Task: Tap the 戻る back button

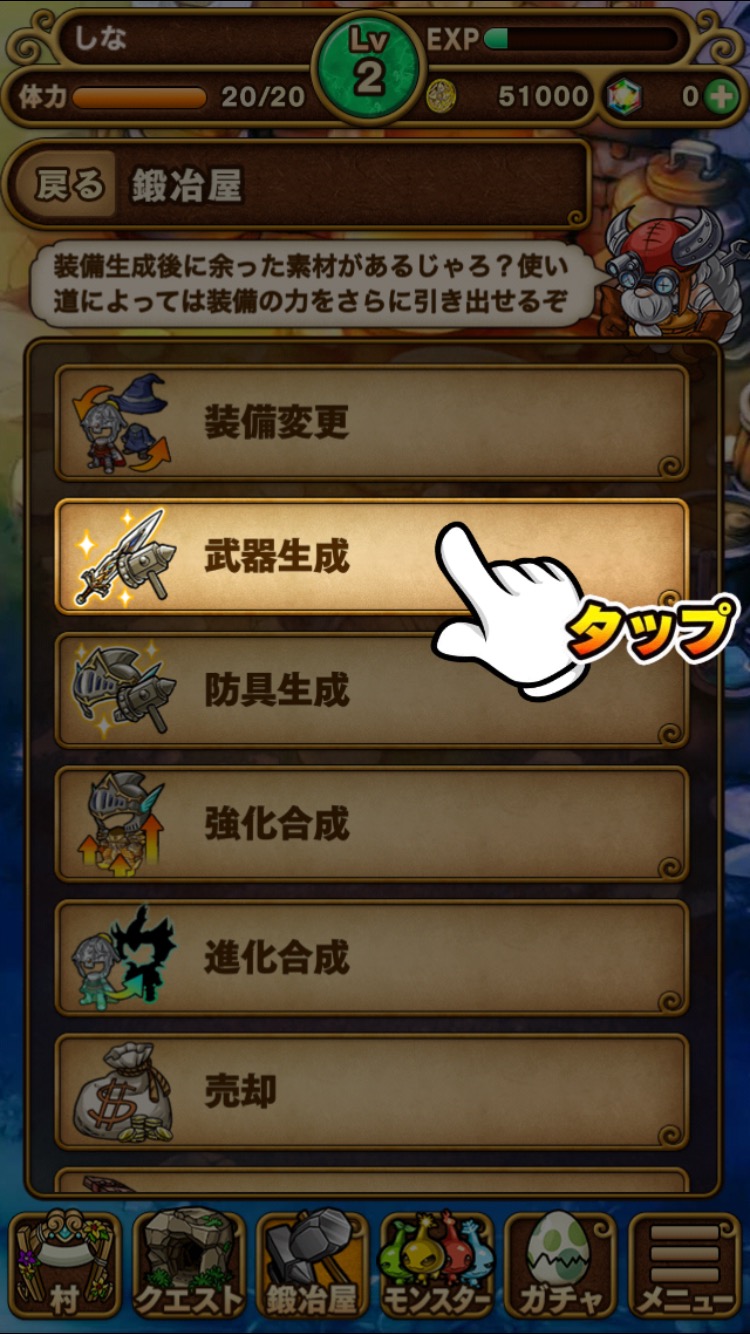Action: tap(68, 186)
